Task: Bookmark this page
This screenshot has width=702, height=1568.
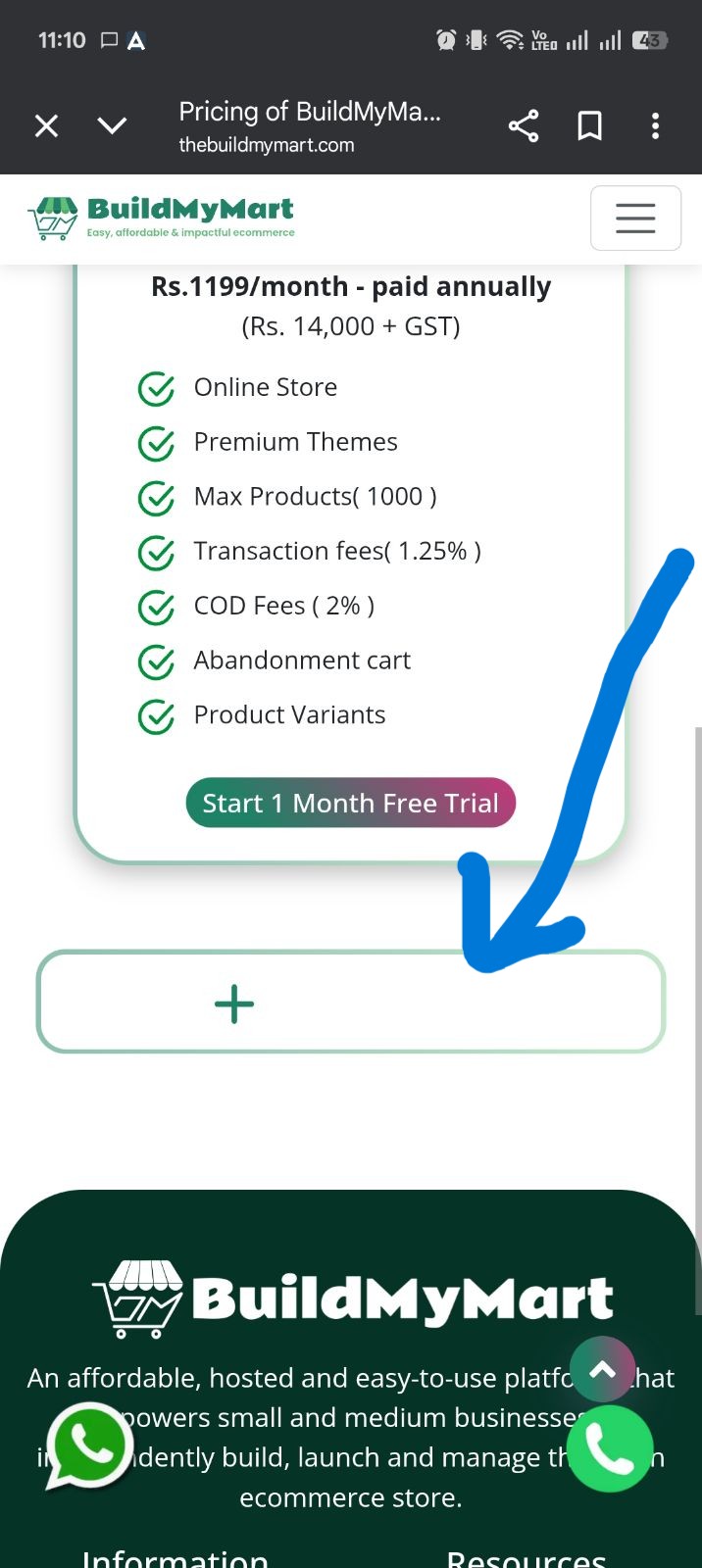Action: click(x=589, y=125)
